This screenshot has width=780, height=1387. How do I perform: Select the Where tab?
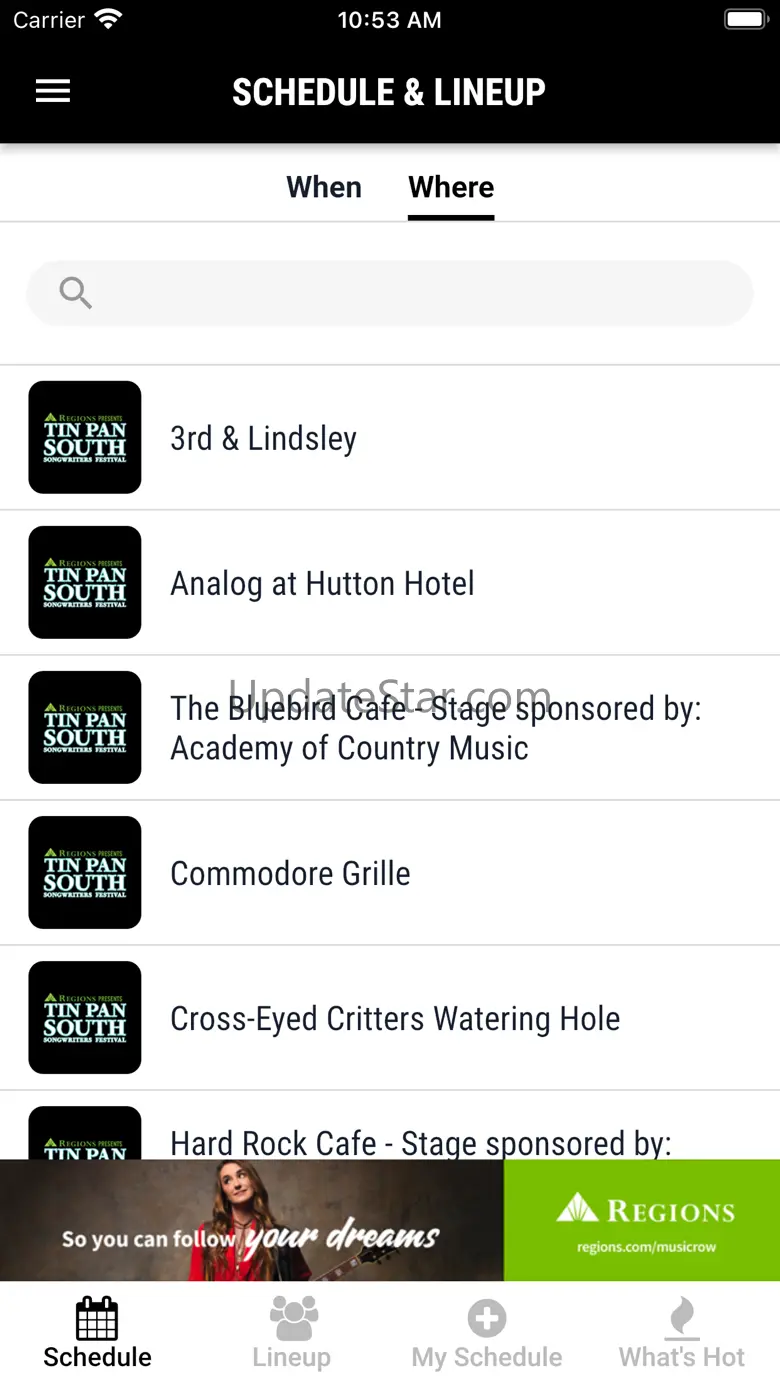(451, 188)
